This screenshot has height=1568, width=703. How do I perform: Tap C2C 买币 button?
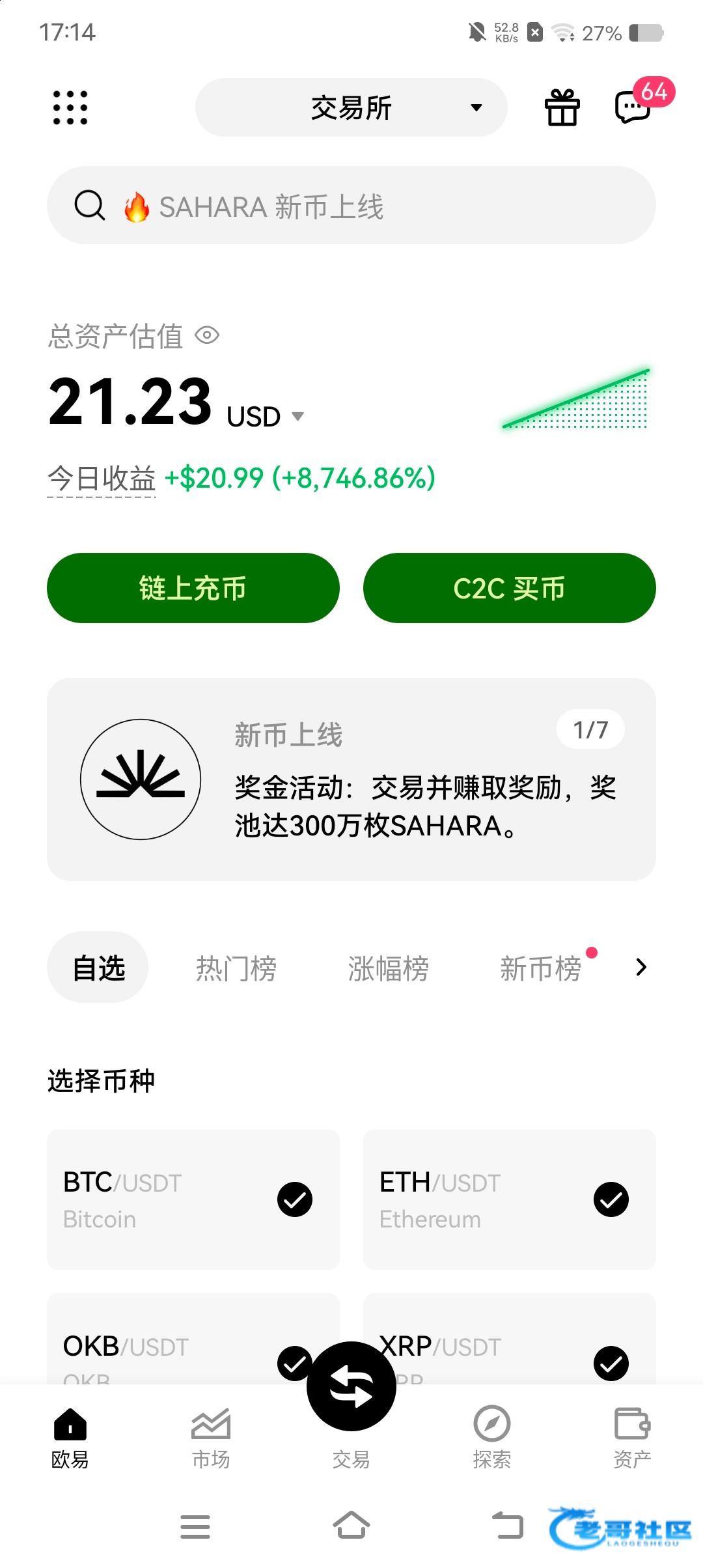click(509, 588)
